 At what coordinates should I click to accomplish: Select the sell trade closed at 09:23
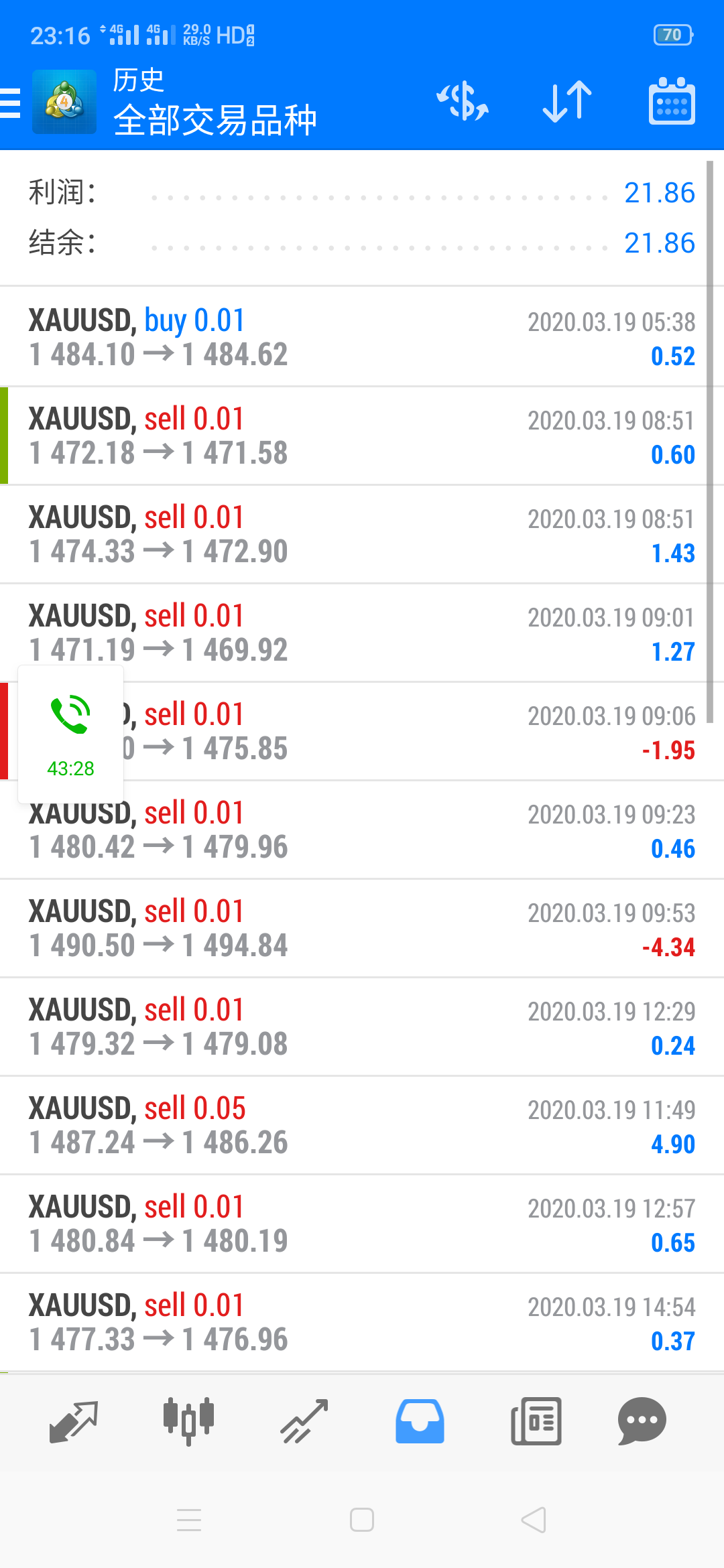coord(362,830)
